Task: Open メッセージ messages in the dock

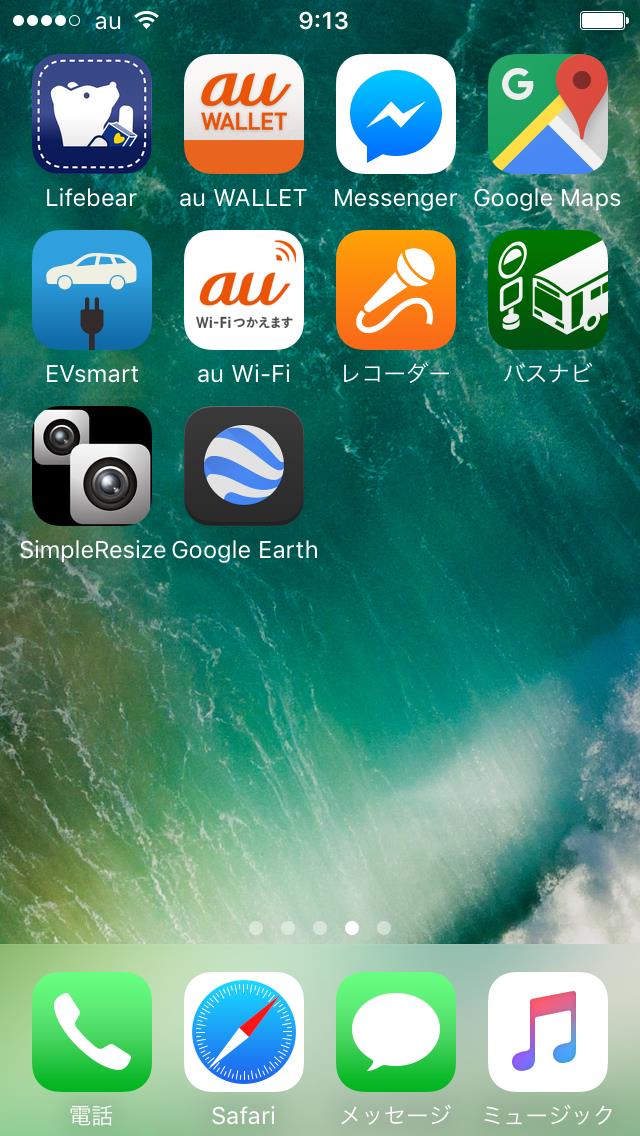Action: click(x=396, y=1032)
